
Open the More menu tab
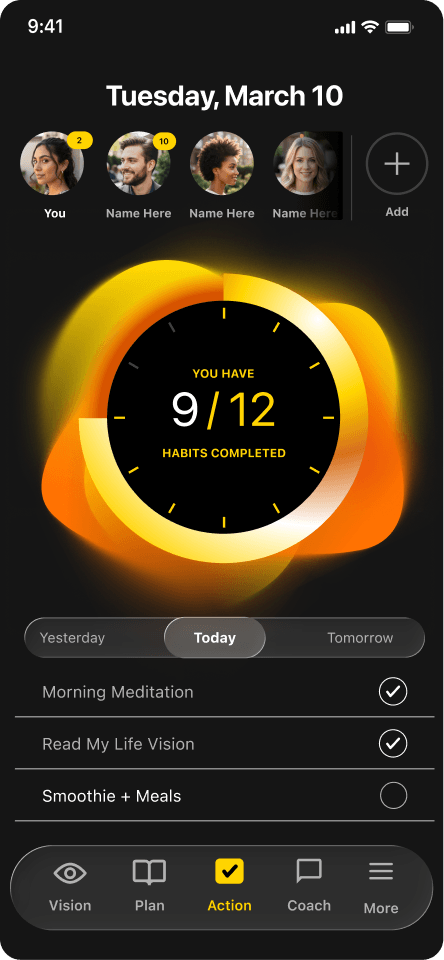tap(381, 888)
